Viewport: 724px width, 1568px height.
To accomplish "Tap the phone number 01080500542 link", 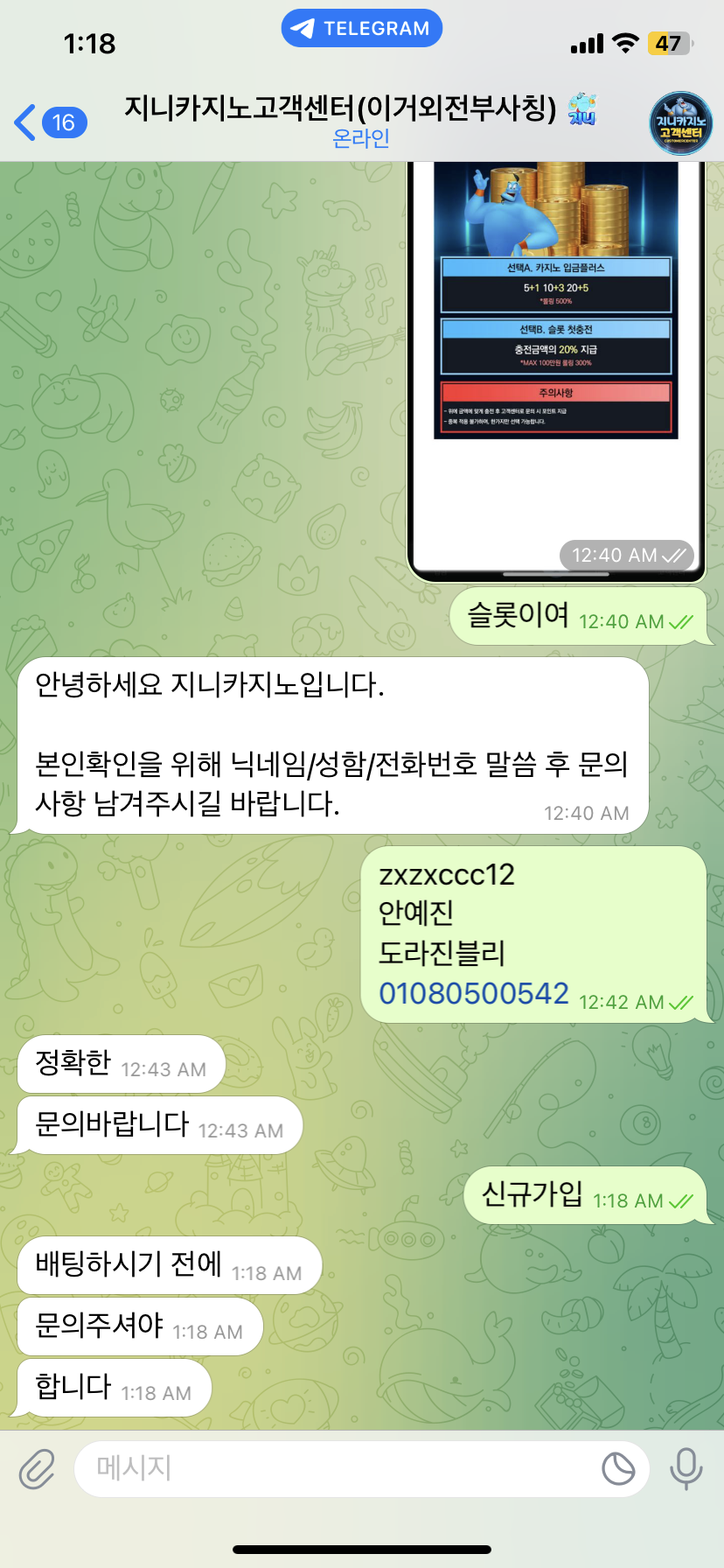I will click(x=474, y=994).
